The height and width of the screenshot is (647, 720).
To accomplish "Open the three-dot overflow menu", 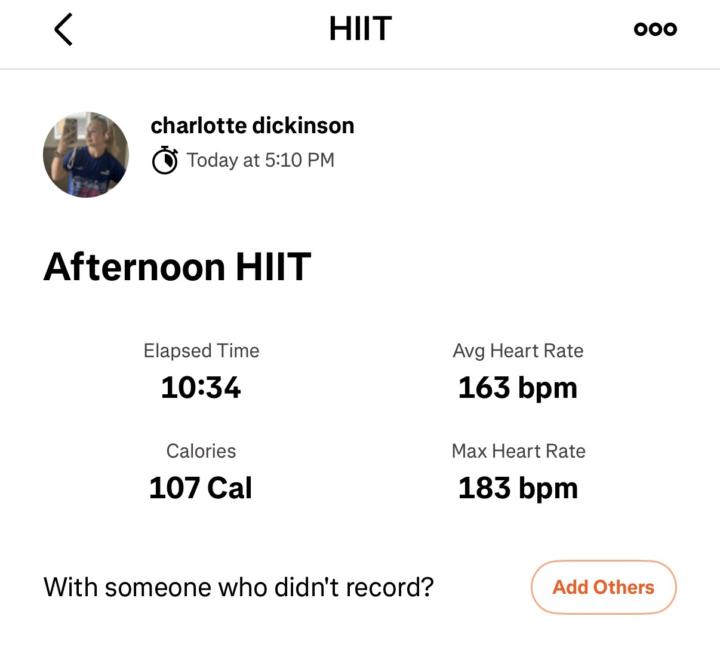I will pyautogui.click(x=655, y=29).
